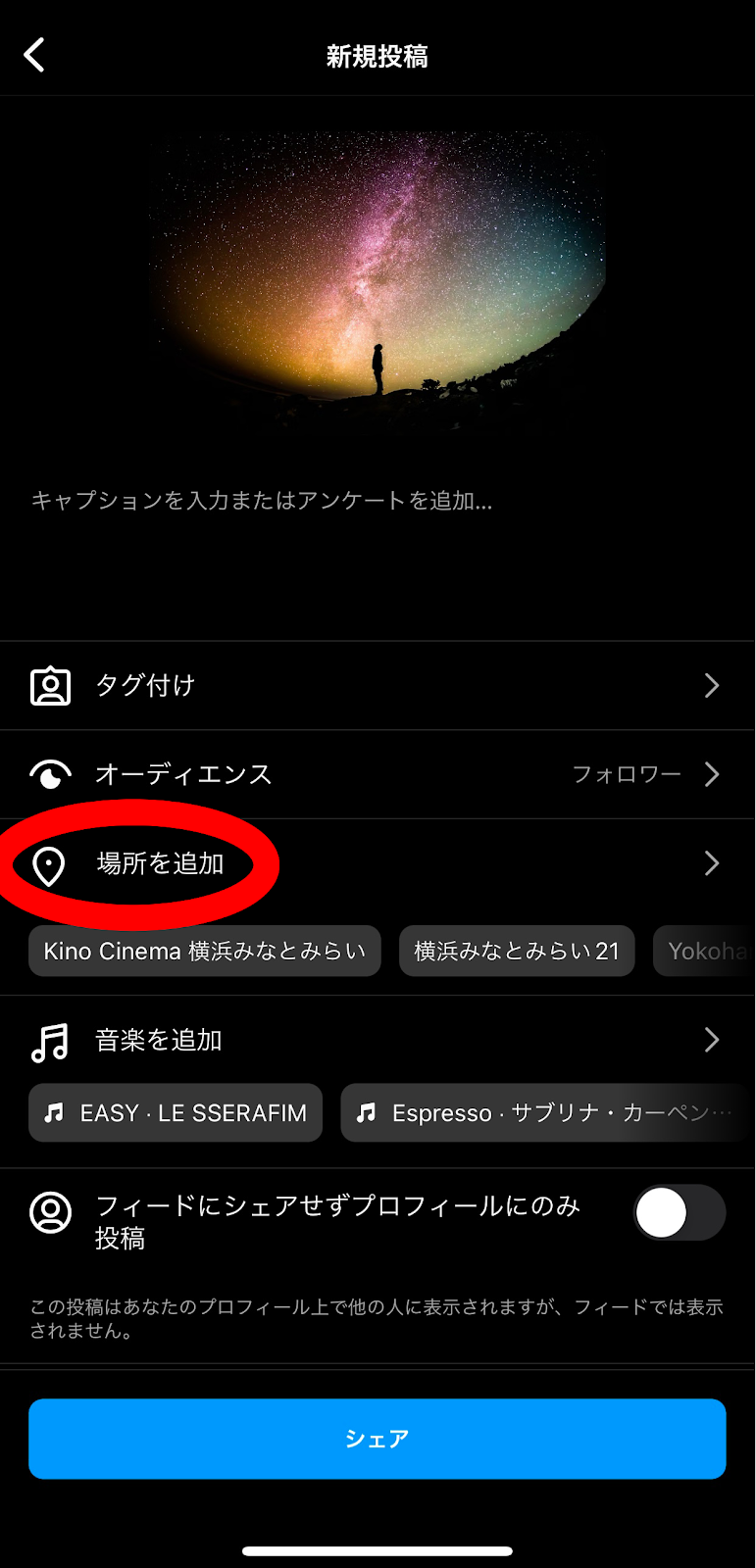Pick the EASY · LE SSERAFIM song chip
Screen dimensions: 756x1568
(176, 1112)
